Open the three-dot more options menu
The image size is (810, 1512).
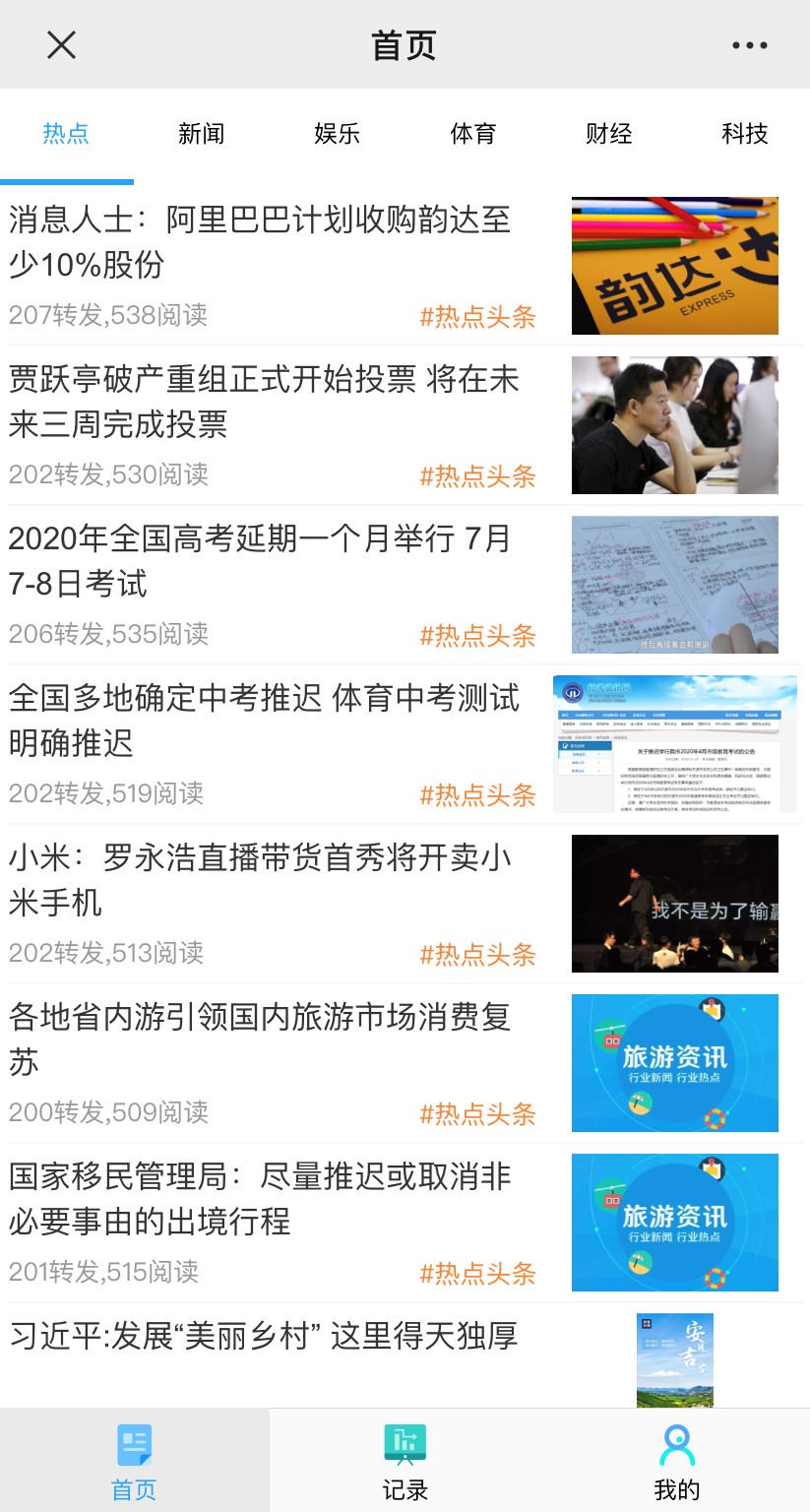click(x=749, y=45)
